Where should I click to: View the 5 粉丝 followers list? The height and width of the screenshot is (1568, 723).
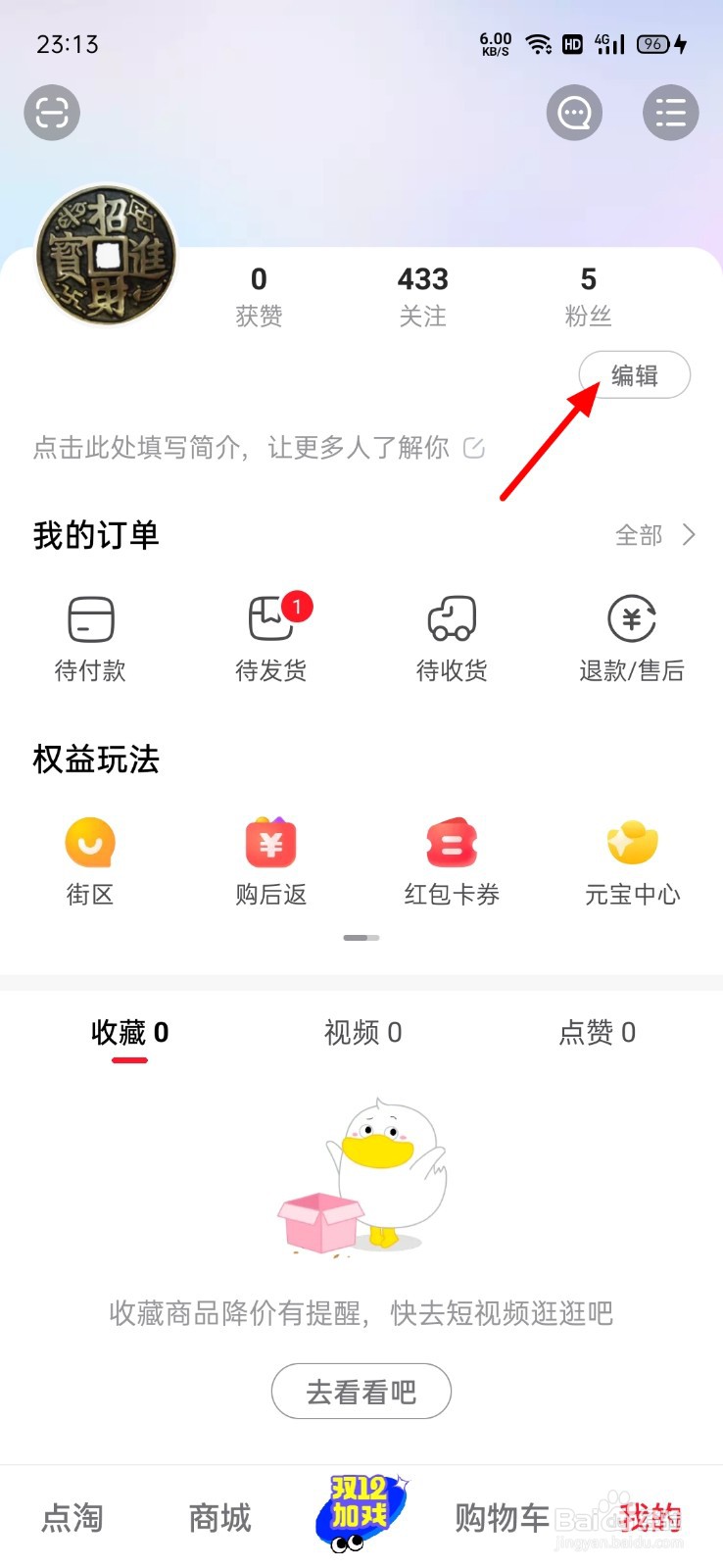point(588,296)
